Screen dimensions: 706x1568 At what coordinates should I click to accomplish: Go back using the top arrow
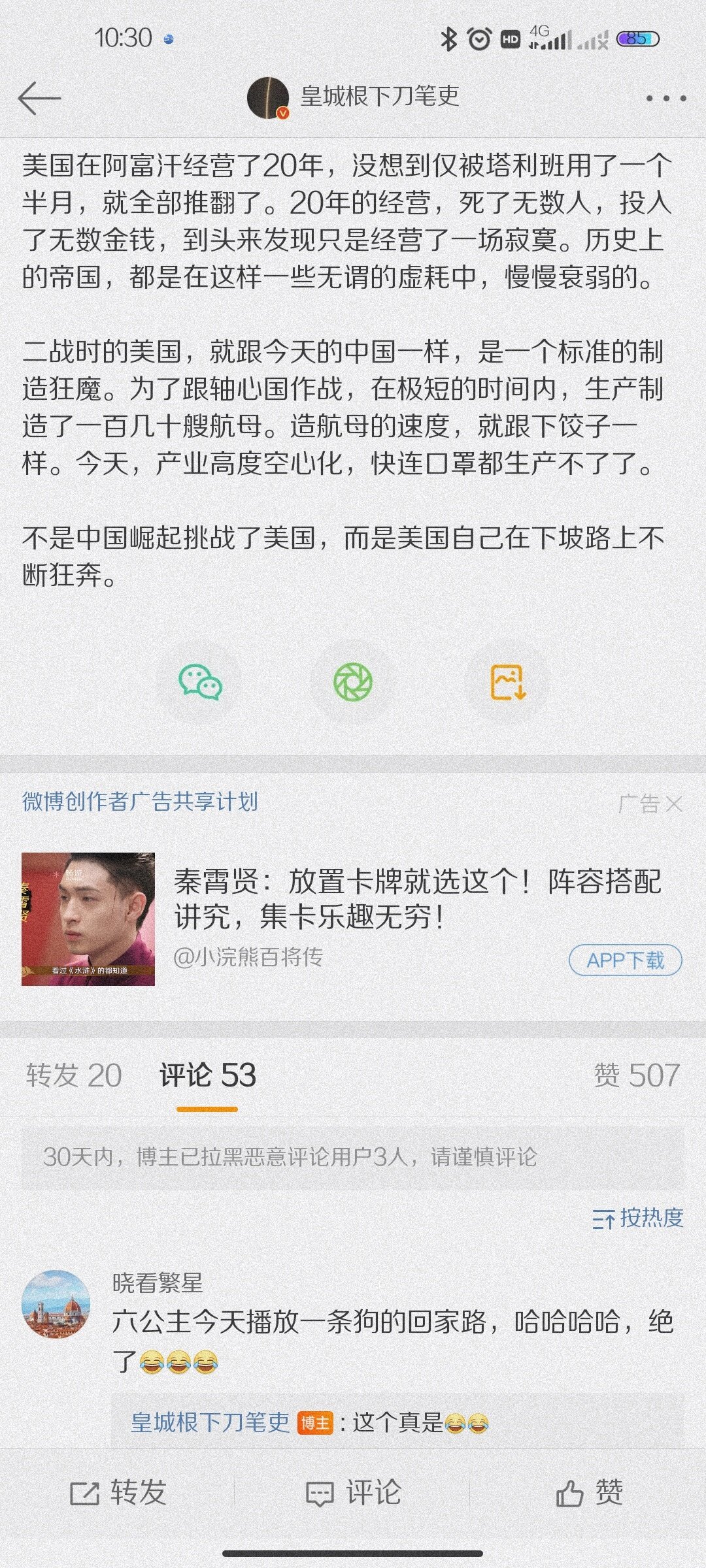coord(39,99)
